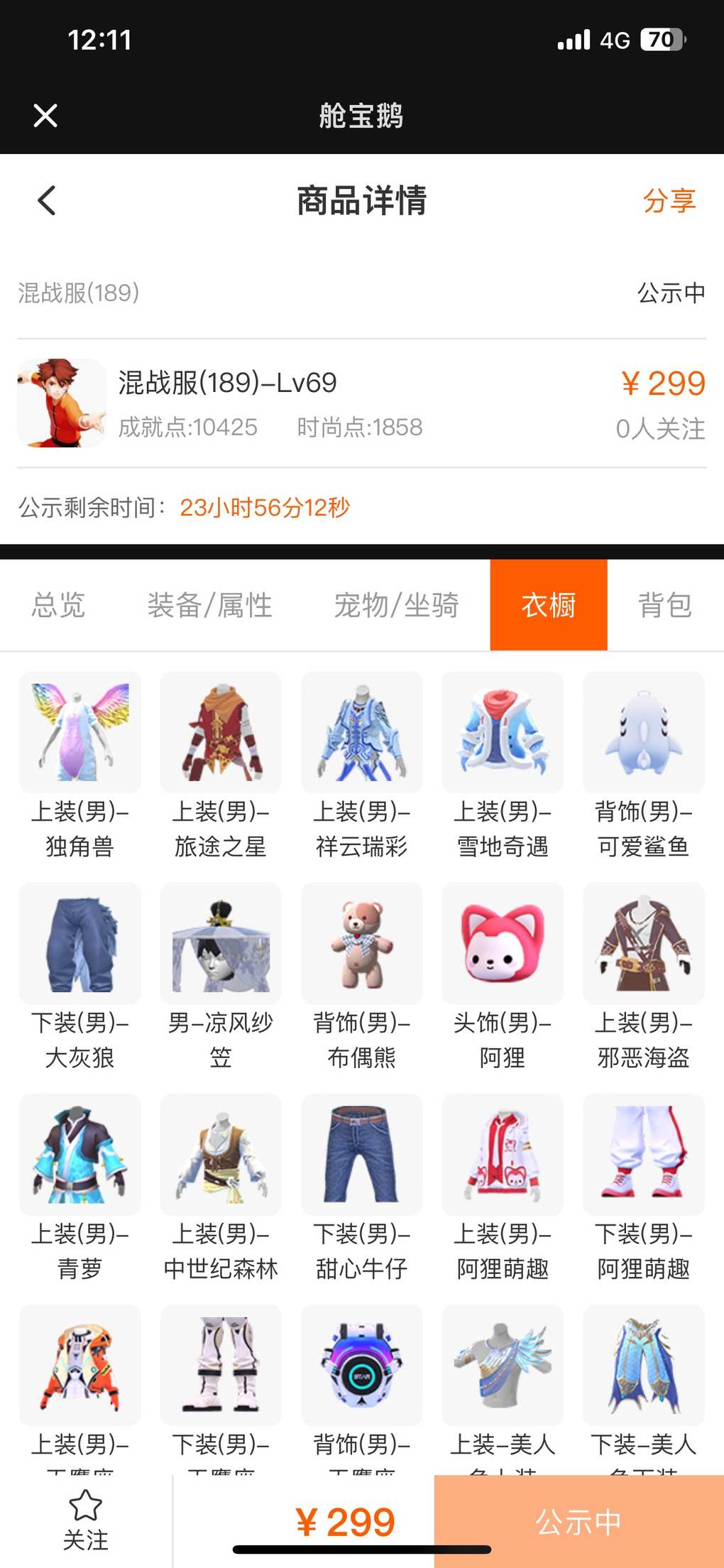Switch to the 总览 tab
The image size is (724, 1568).
pos(58,606)
